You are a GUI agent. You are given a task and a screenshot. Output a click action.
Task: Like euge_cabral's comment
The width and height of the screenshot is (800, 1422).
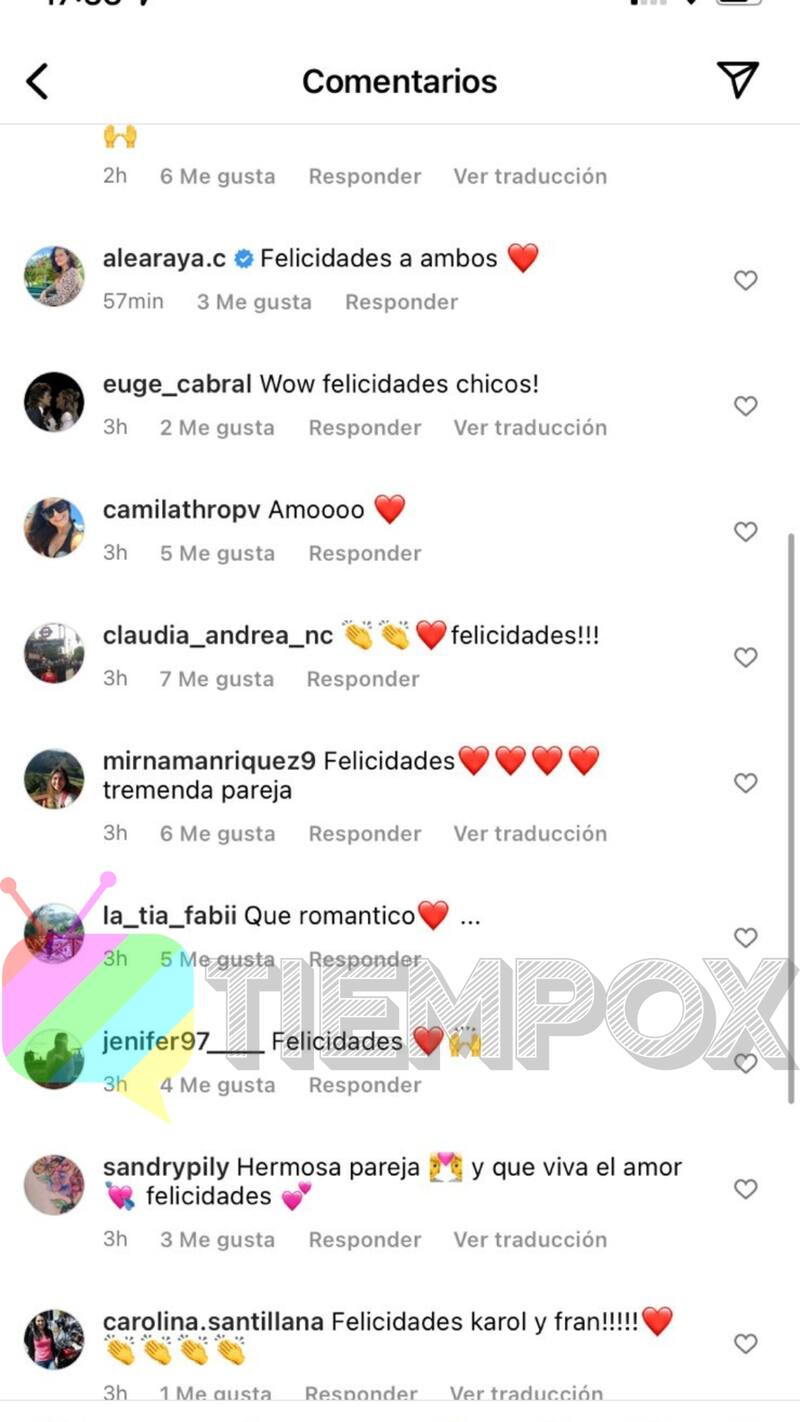point(745,406)
